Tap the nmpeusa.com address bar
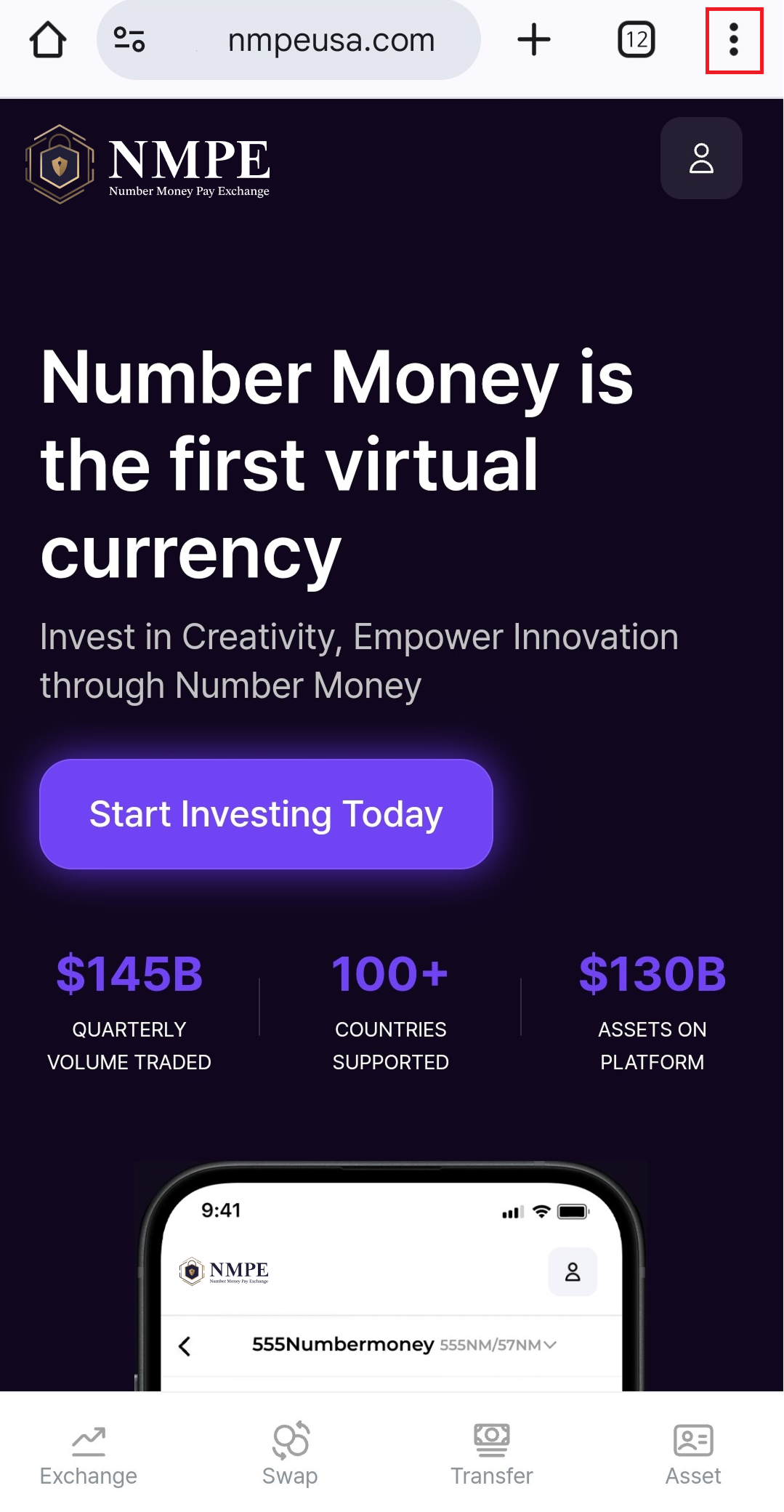784x1512 pixels. (331, 40)
